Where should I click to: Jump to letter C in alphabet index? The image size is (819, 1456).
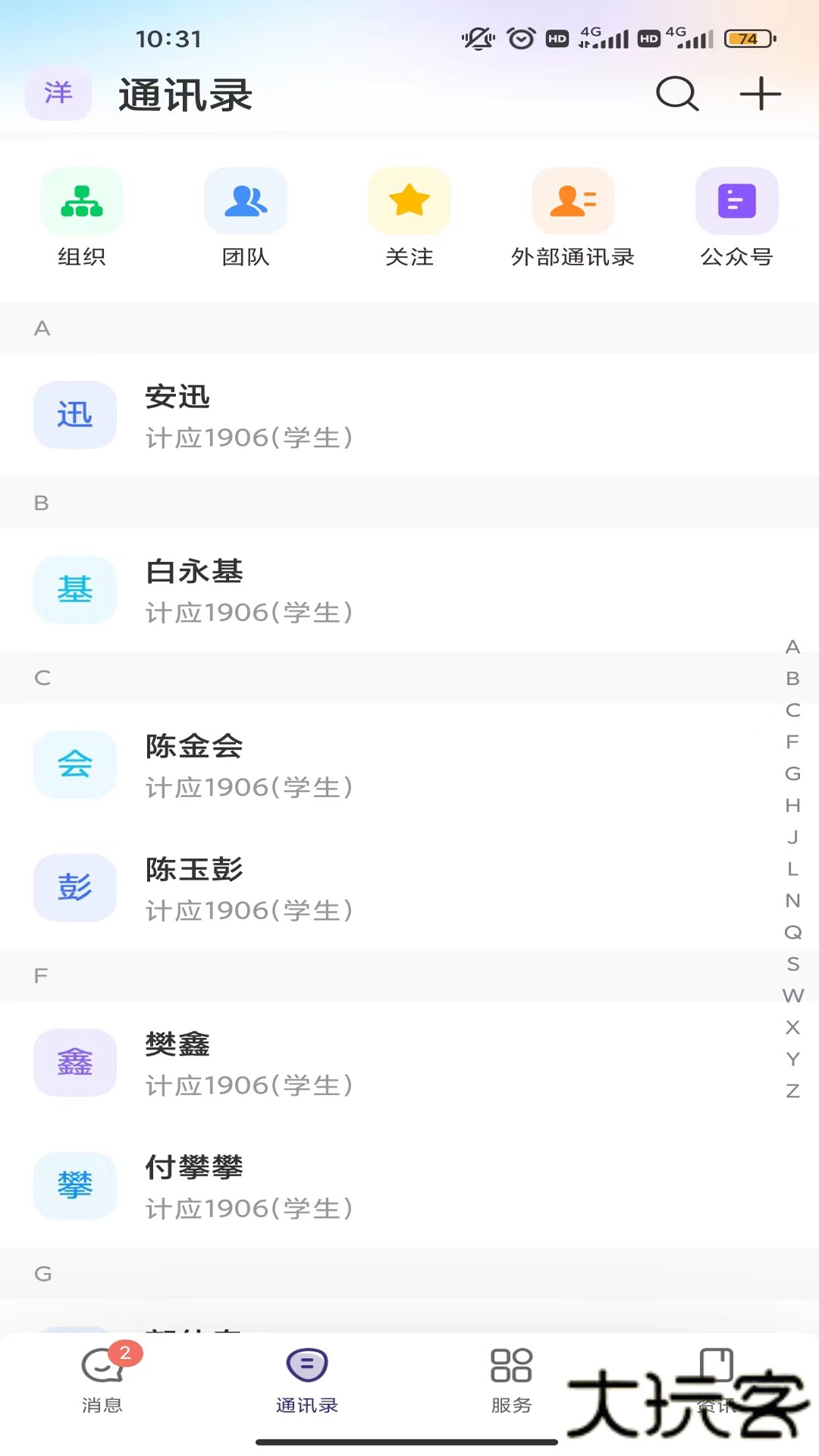793,711
